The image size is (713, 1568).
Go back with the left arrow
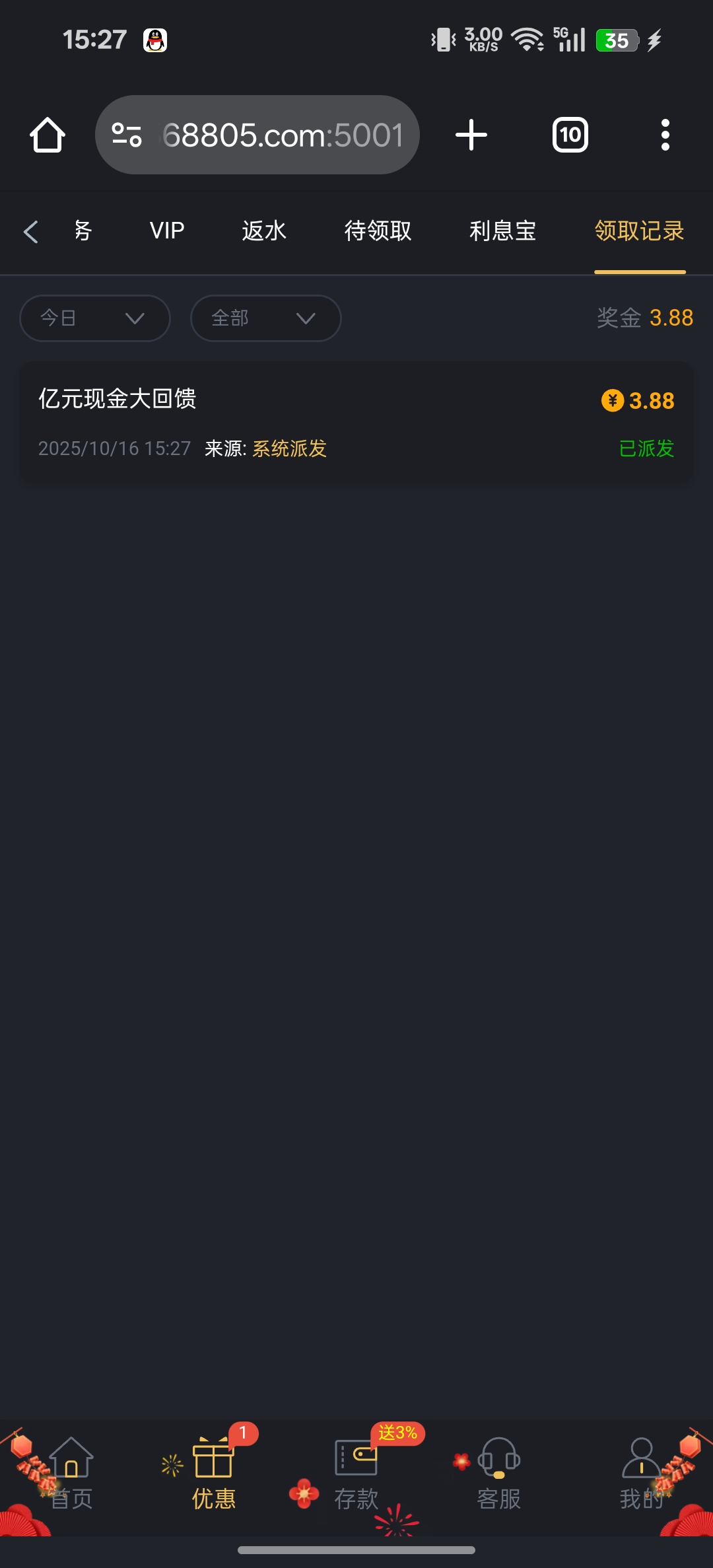point(30,232)
